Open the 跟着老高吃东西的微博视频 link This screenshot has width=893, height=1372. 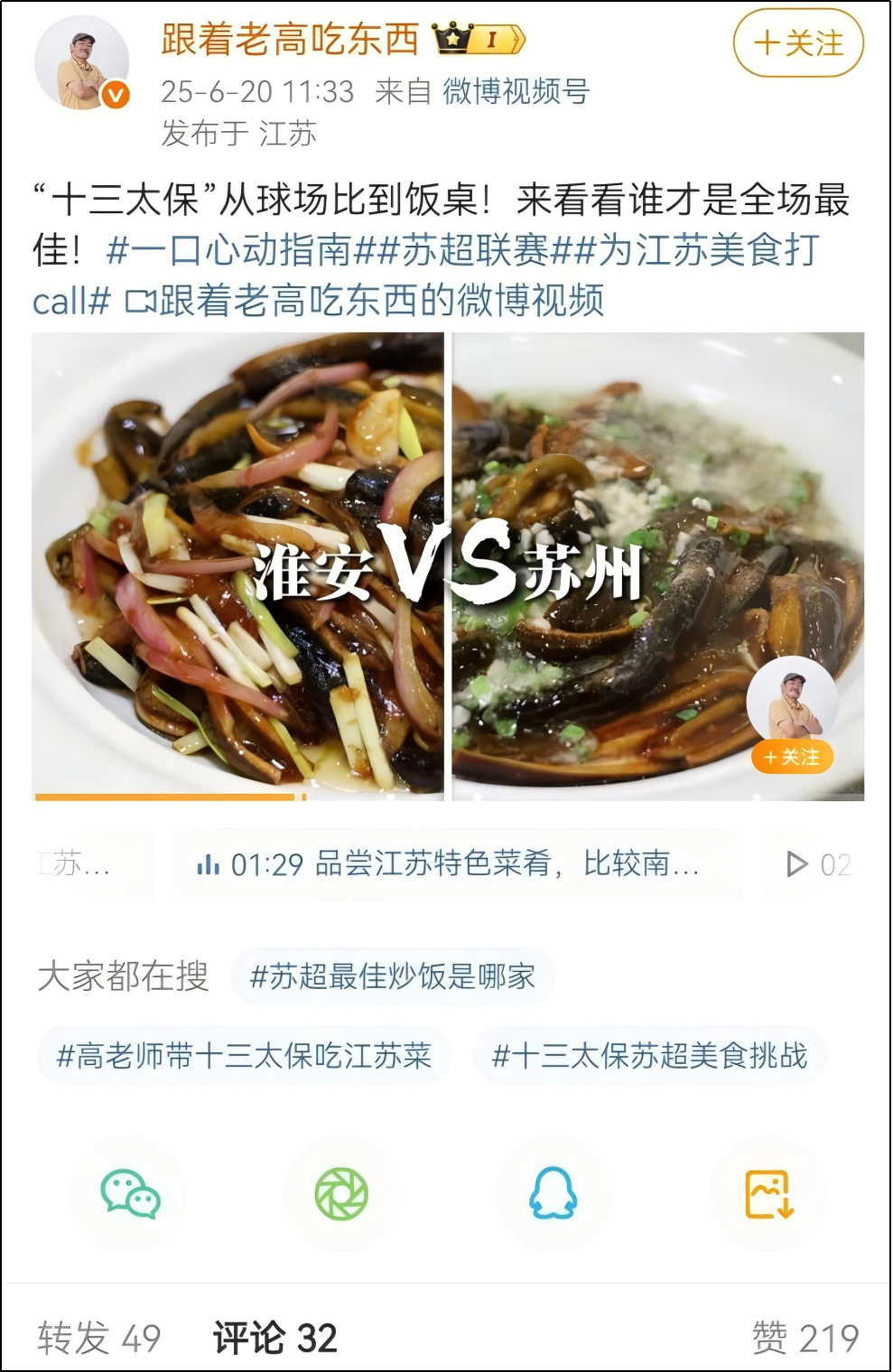tap(366, 301)
